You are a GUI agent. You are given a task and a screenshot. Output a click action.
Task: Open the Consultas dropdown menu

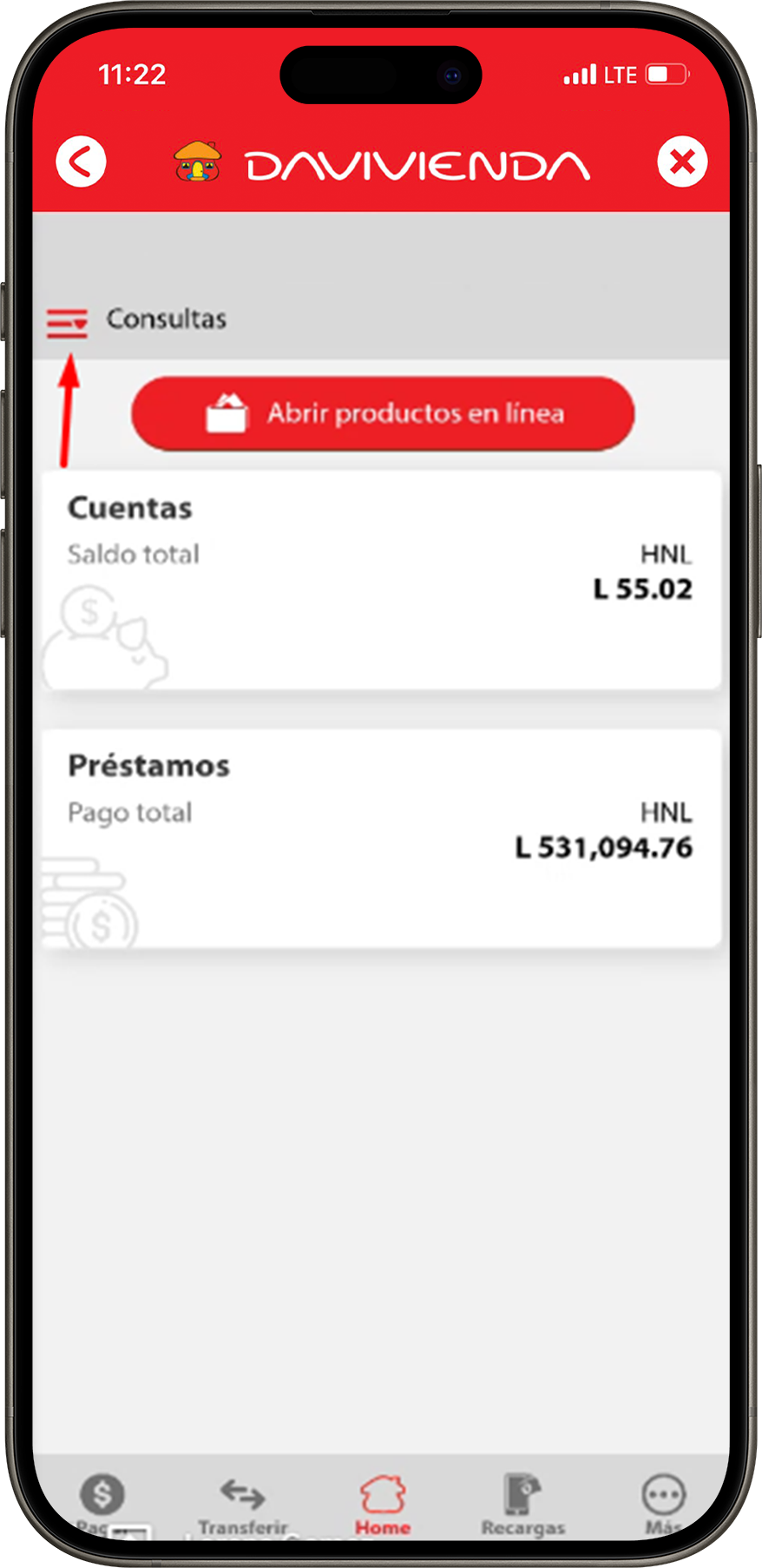[68, 322]
